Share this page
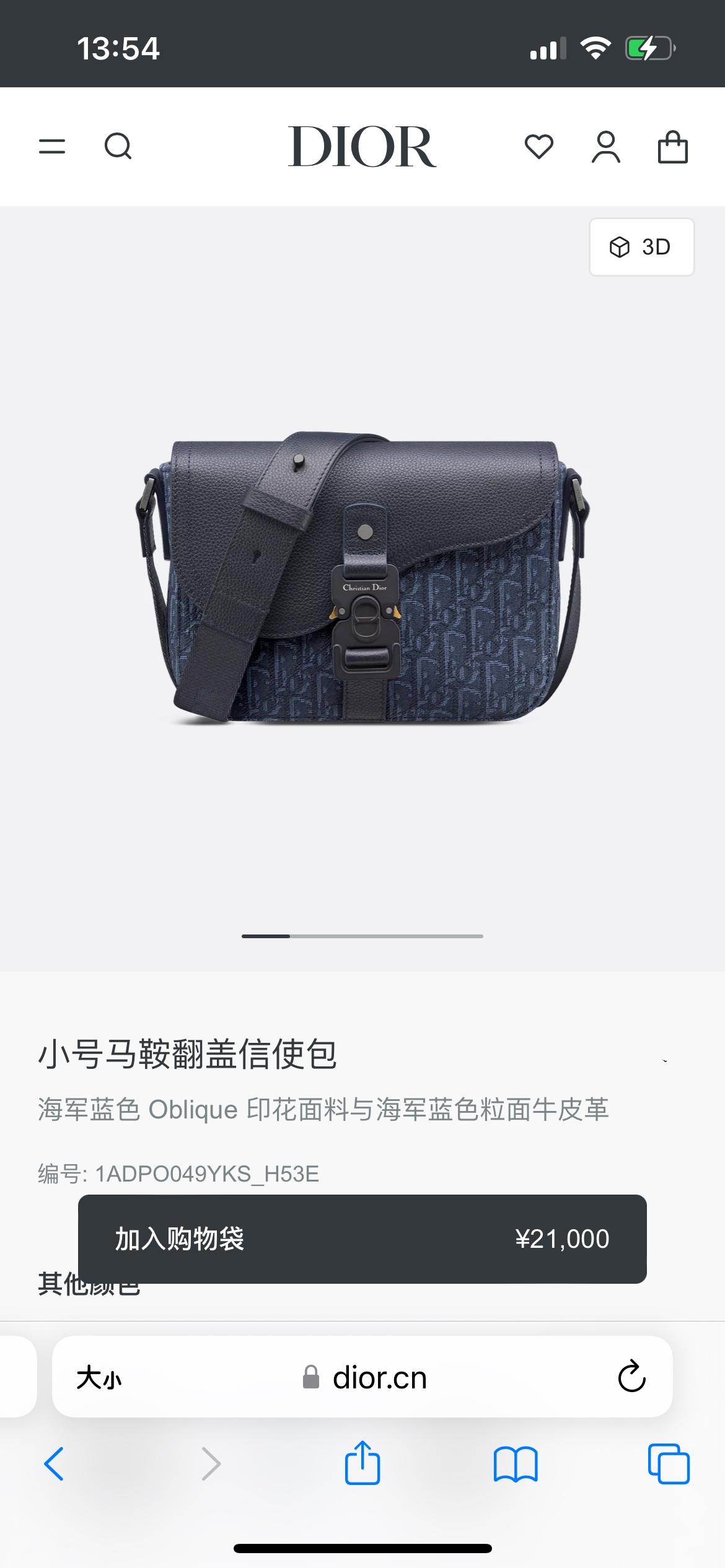Image resolution: width=725 pixels, height=1568 pixels. click(x=362, y=1463)
